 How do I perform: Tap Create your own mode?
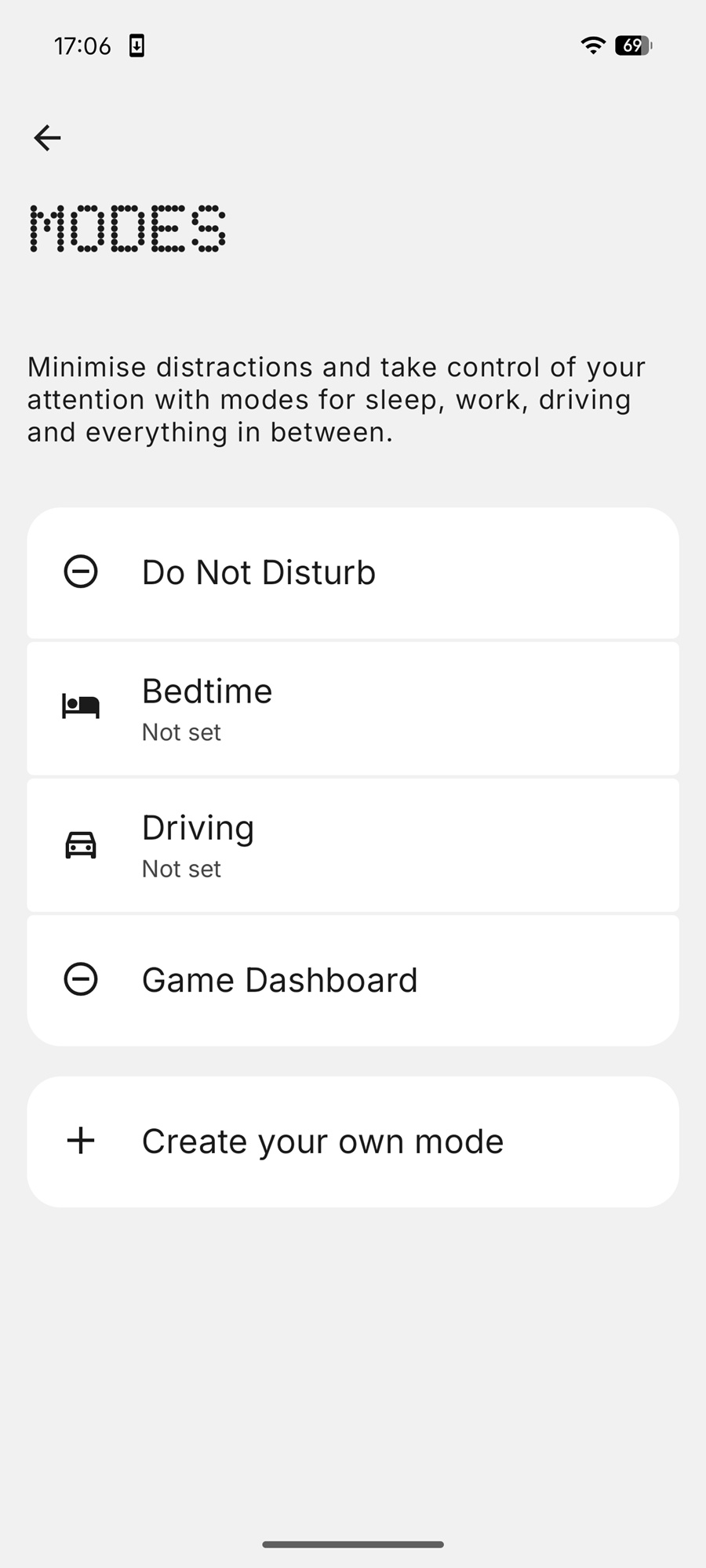[353, 1142]
